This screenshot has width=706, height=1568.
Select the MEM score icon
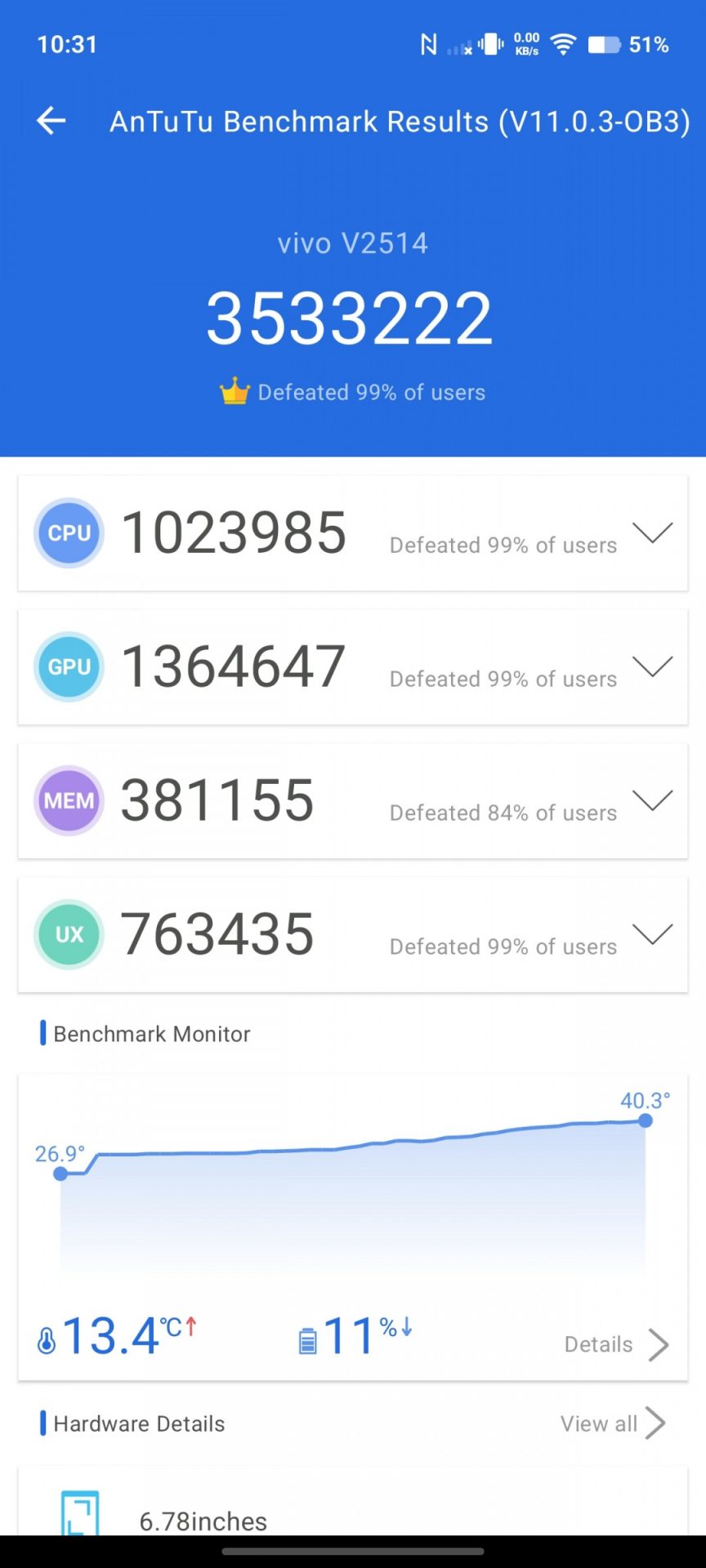69,801
